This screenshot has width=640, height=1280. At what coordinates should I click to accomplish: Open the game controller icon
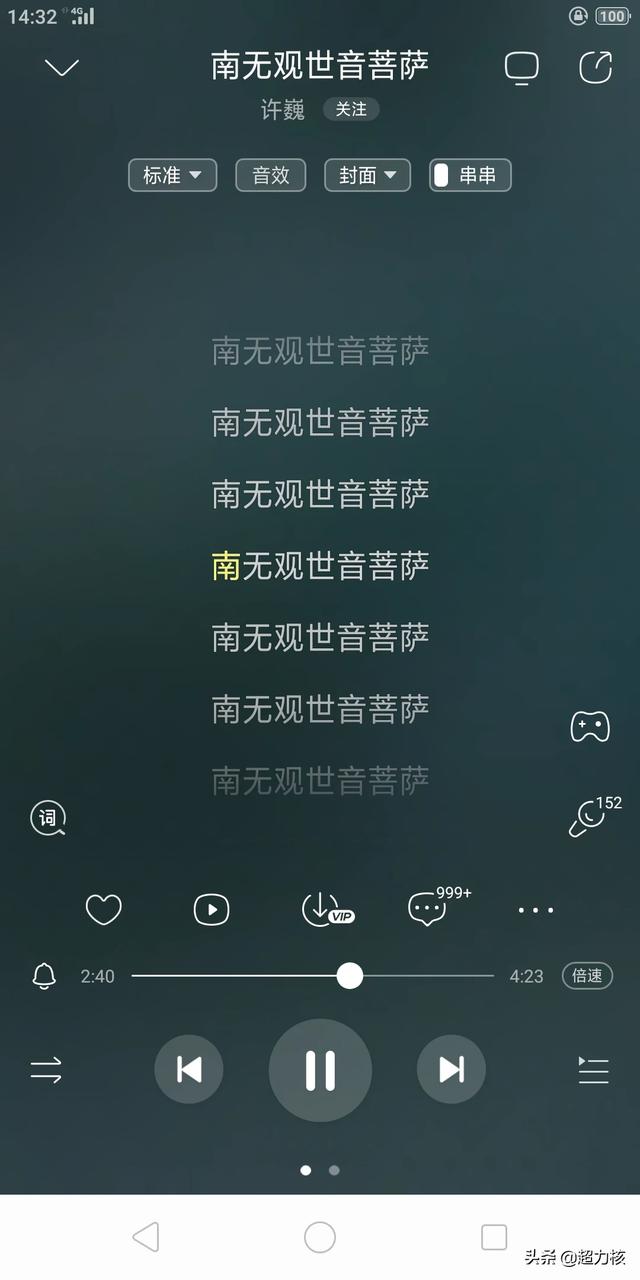pos(590,726)
